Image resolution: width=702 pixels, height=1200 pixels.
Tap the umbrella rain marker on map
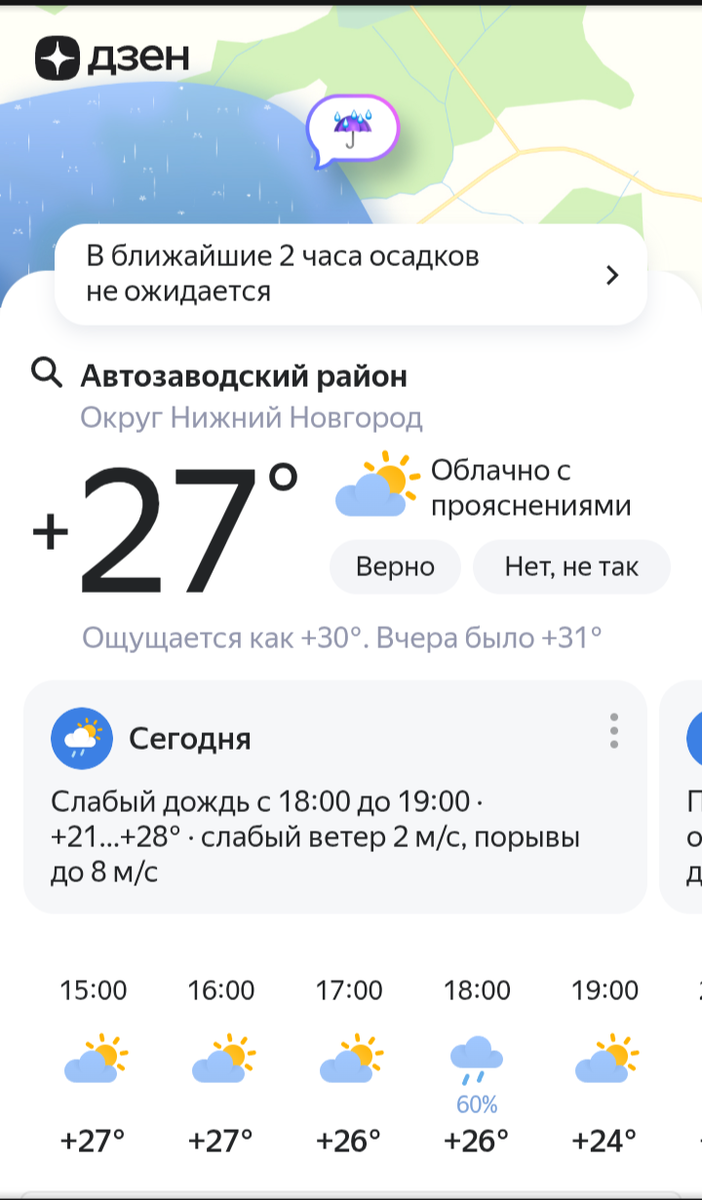(352, 131)
